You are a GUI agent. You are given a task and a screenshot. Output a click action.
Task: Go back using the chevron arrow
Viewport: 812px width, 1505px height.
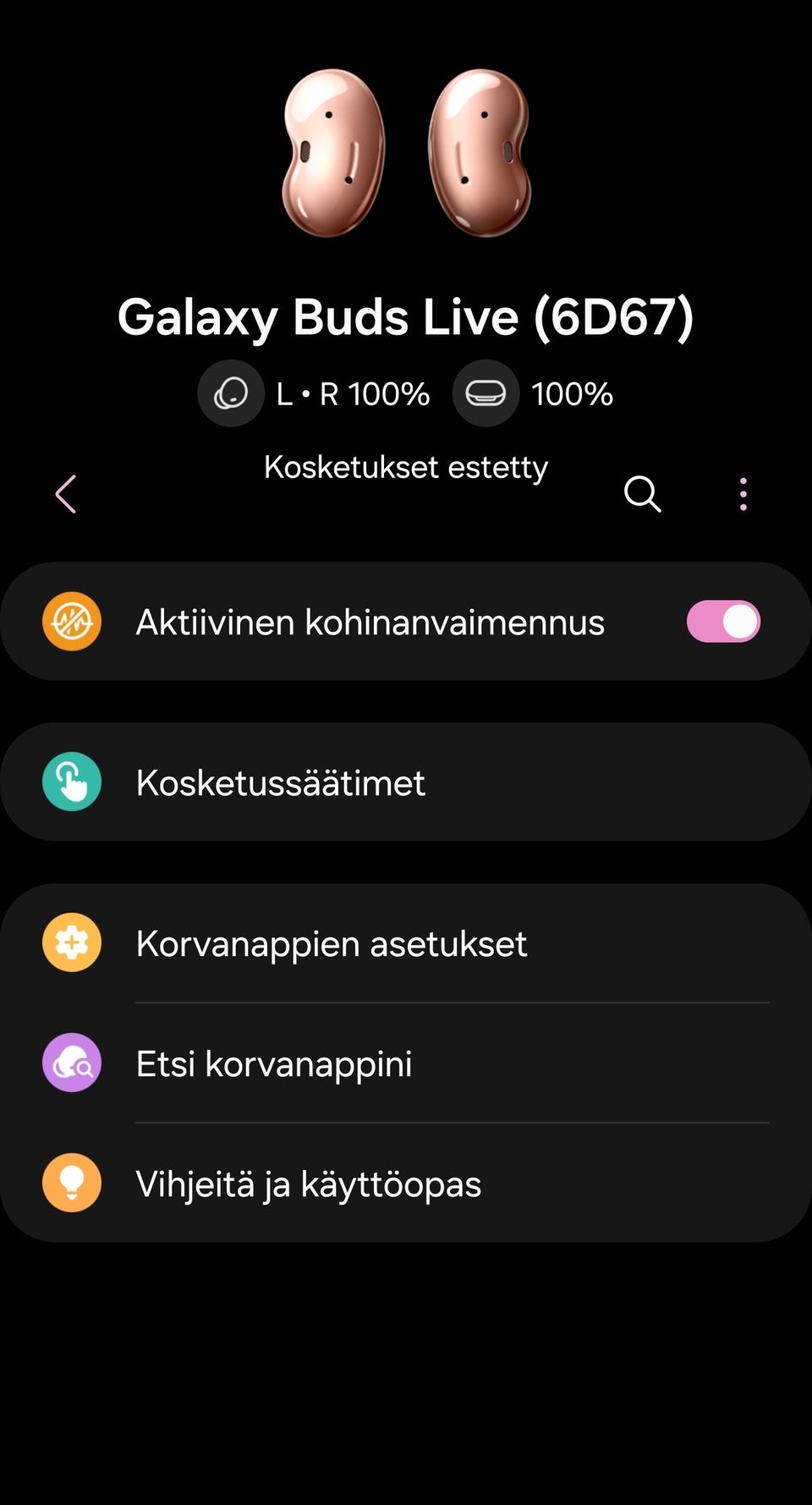point(66,494)
